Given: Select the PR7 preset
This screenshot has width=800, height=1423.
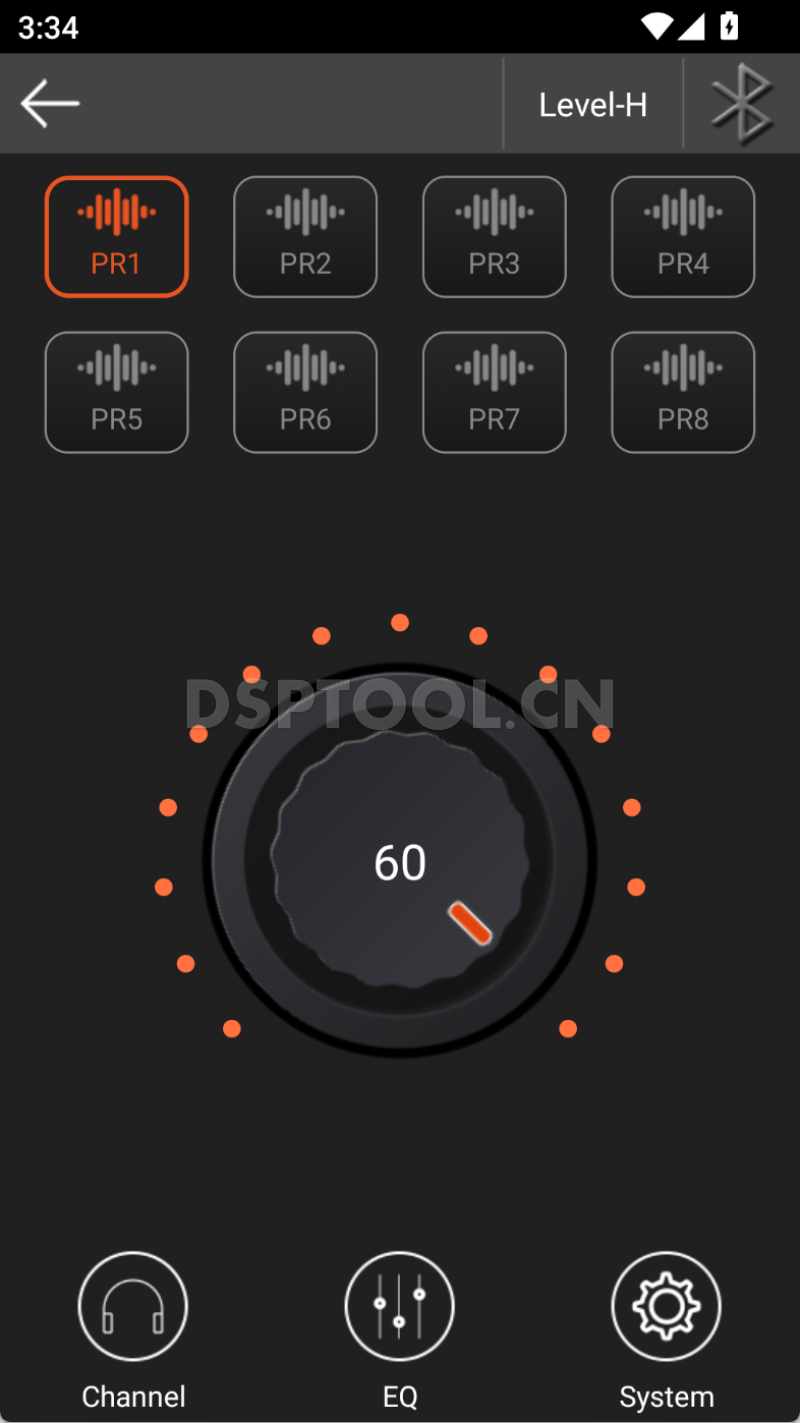Looking at the screenshot, I should pyautogui.click(x=494, y=393).
